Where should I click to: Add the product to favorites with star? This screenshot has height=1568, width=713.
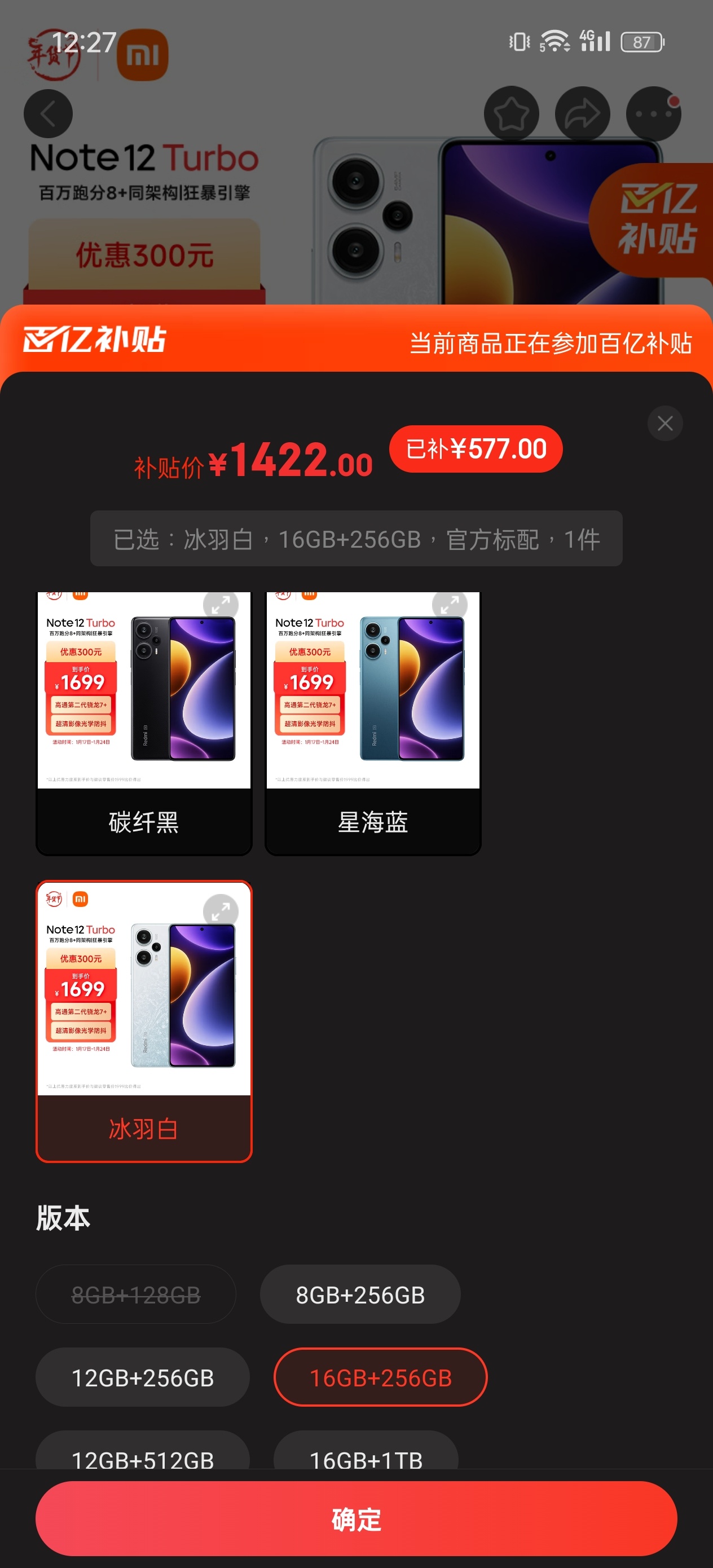click(x=511, y=114)
